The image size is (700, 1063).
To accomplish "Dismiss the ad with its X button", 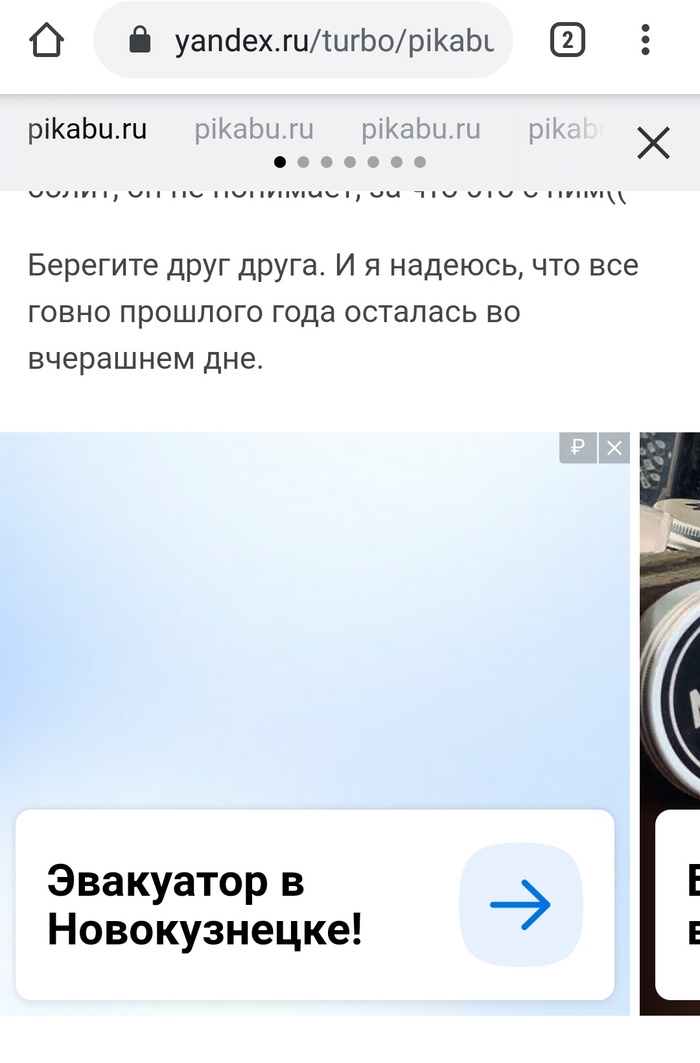I will [x=614, y=448].
